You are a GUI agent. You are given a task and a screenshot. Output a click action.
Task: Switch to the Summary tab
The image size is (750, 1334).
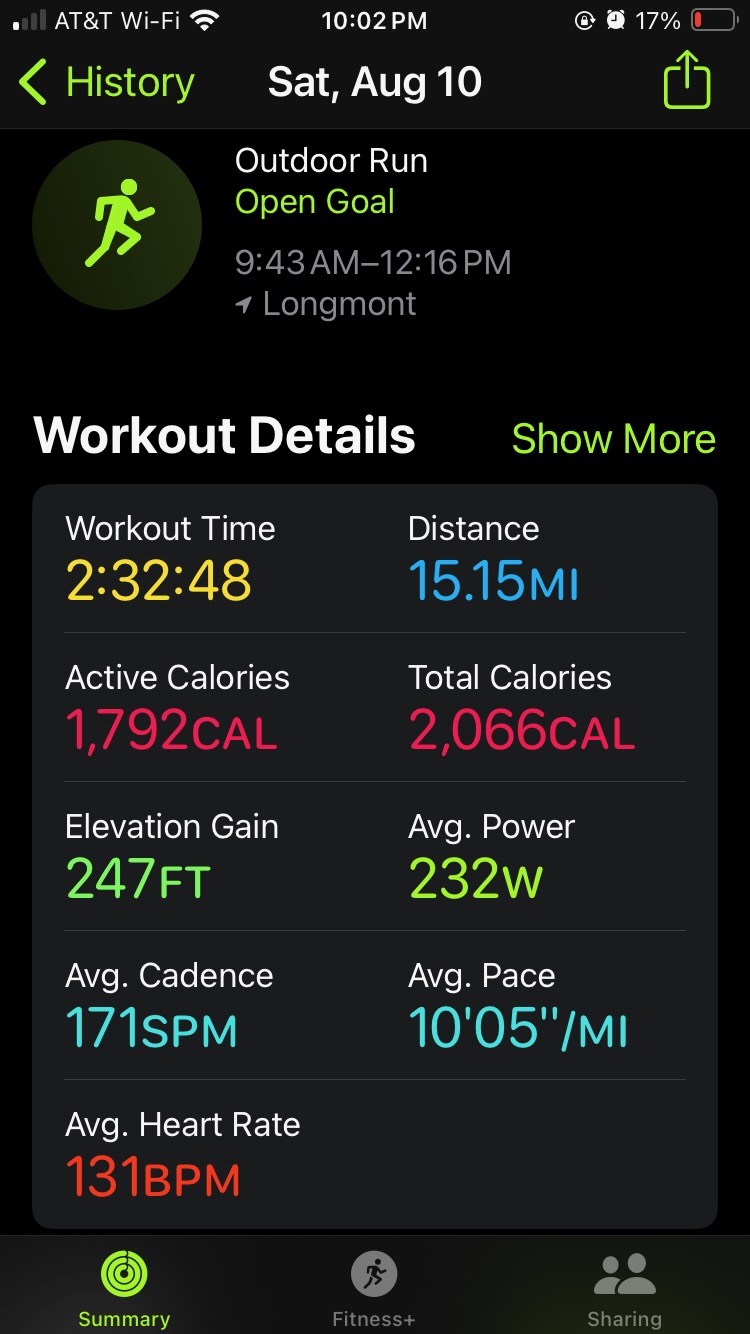click(124, 1290)
